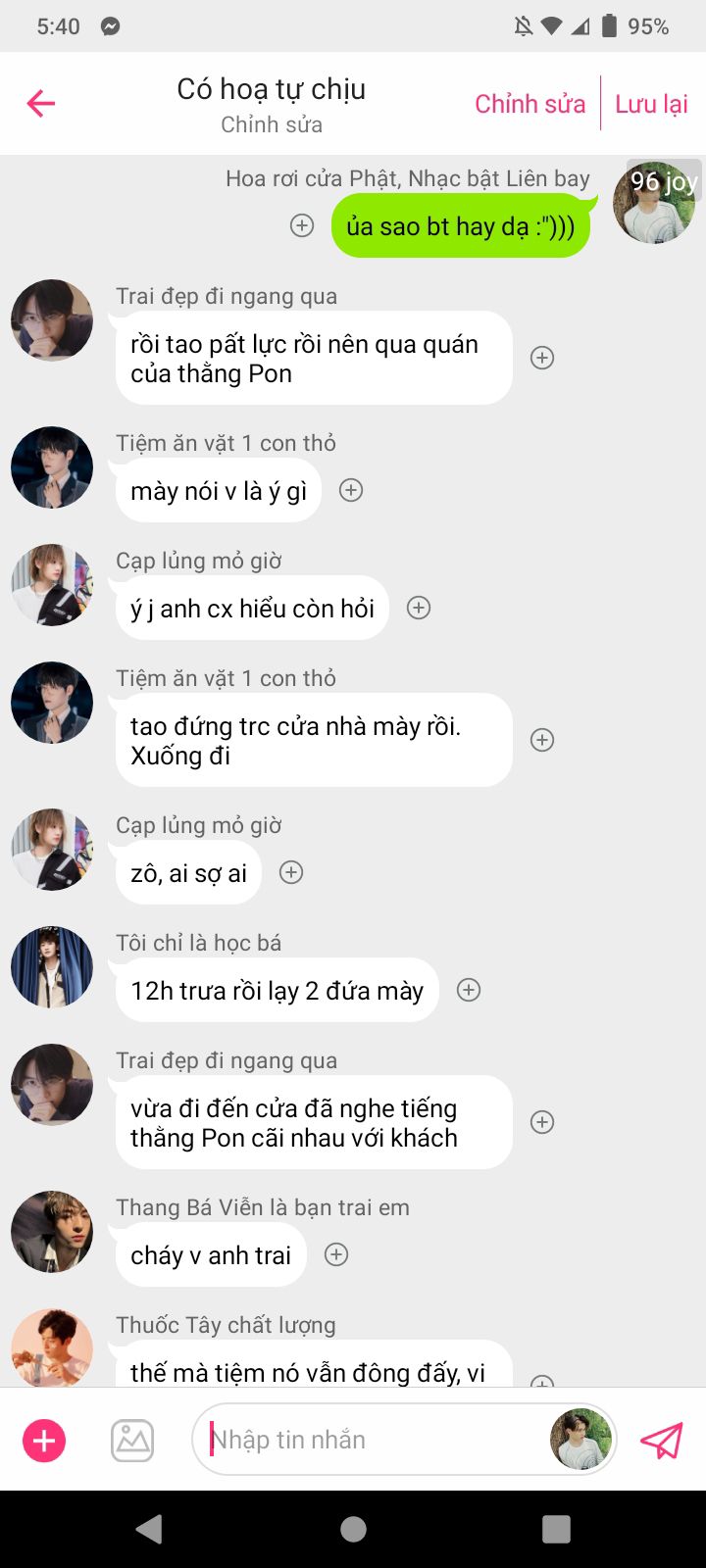Screen dimensions: 706x1568
Task: Tap plus beside 'ủa sao bt hay dạ' message
Action: (x=302, y=226)
